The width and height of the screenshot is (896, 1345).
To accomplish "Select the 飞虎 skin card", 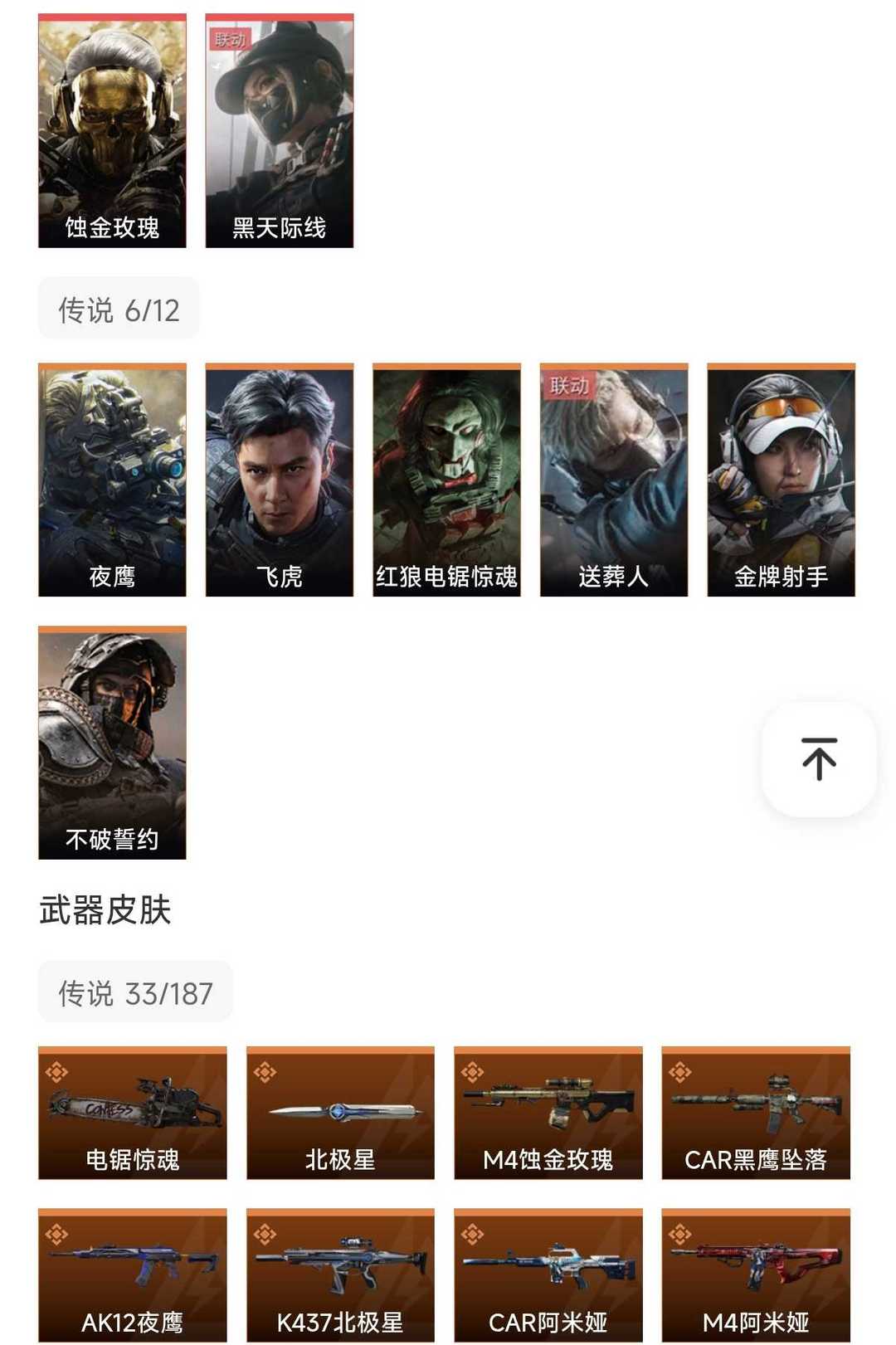I will [x=280, y=480].
